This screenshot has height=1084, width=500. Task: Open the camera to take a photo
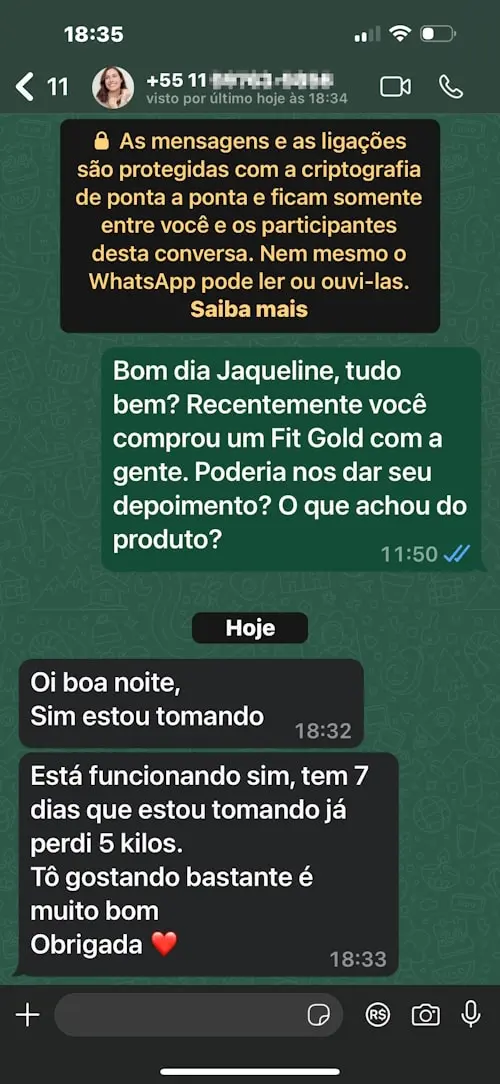pos(425,1015)
